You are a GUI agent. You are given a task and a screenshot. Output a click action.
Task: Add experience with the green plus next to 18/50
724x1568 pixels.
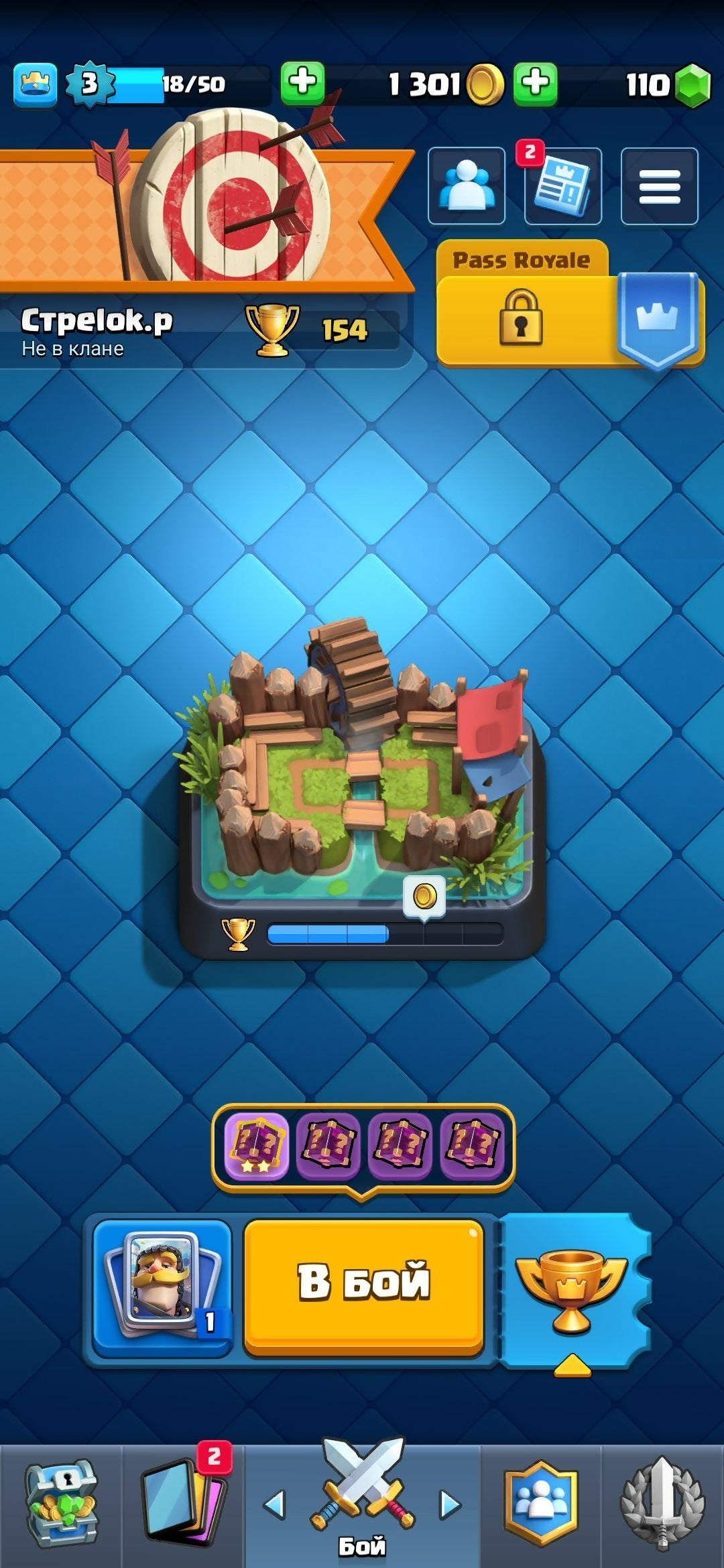[x=302, y=84]
